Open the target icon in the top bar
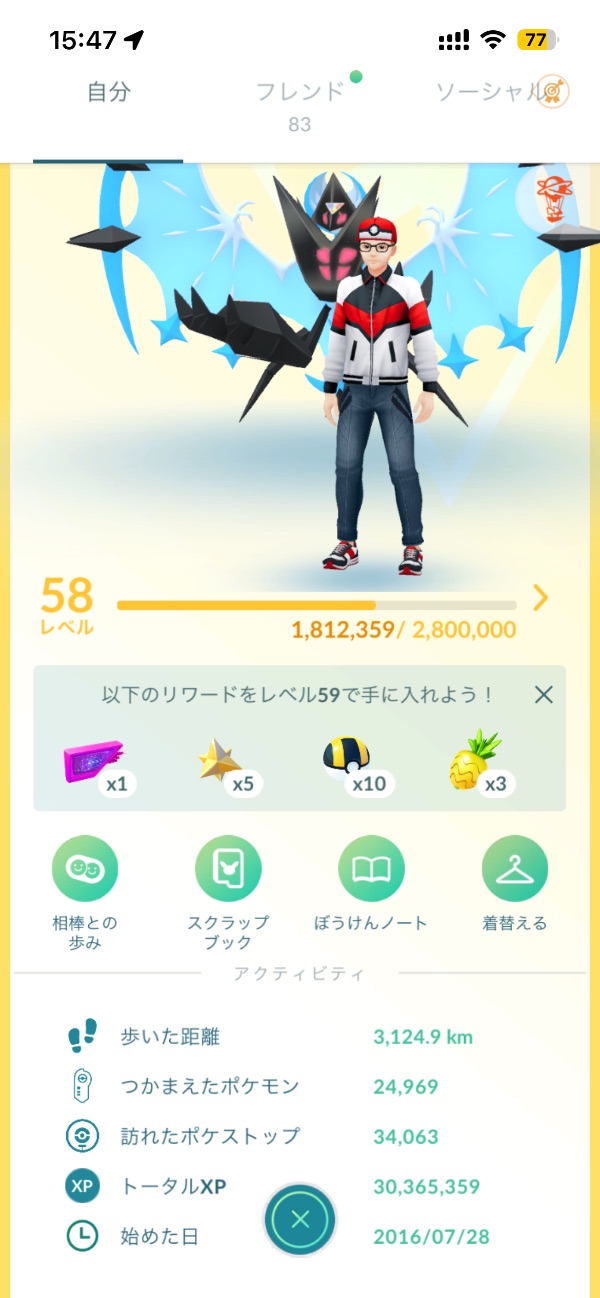 553,92
